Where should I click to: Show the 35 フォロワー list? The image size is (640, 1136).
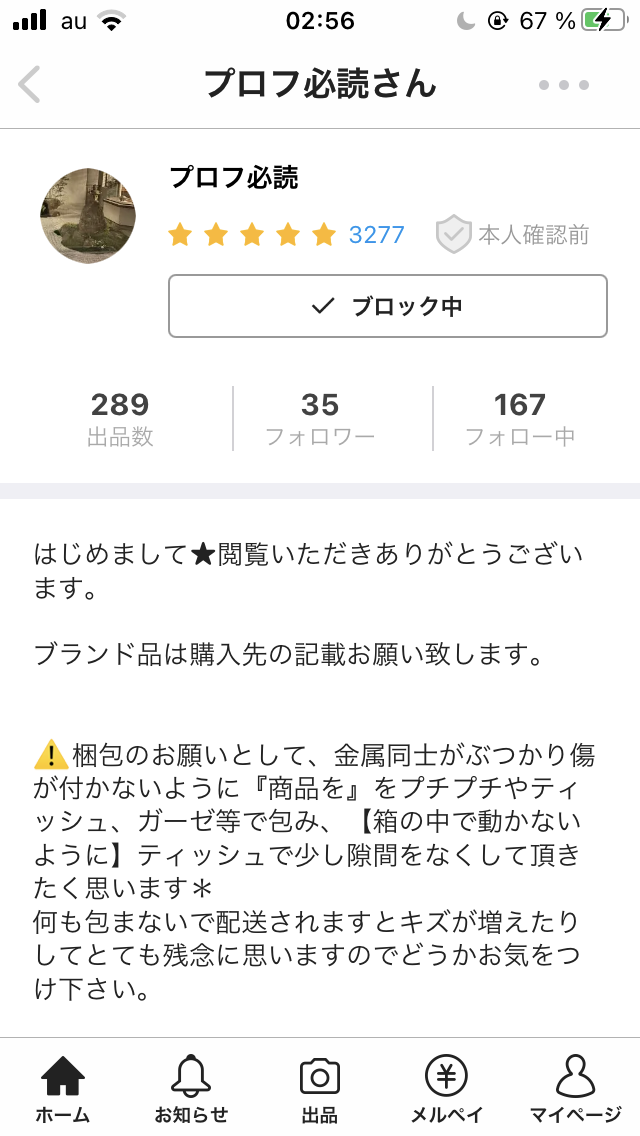[x=320, y=419]
